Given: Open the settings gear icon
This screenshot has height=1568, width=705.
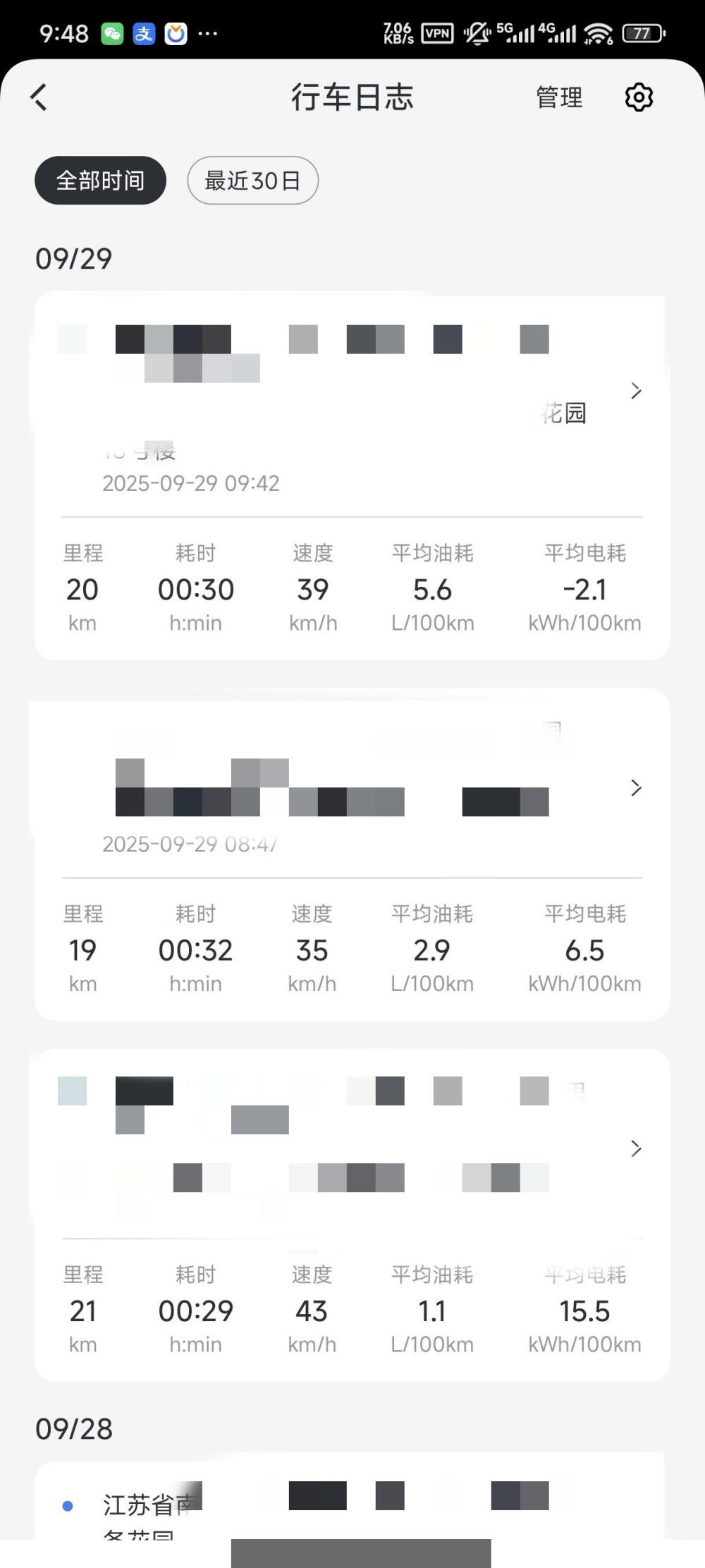Looking at the screenshot, I should coord(639,97).
